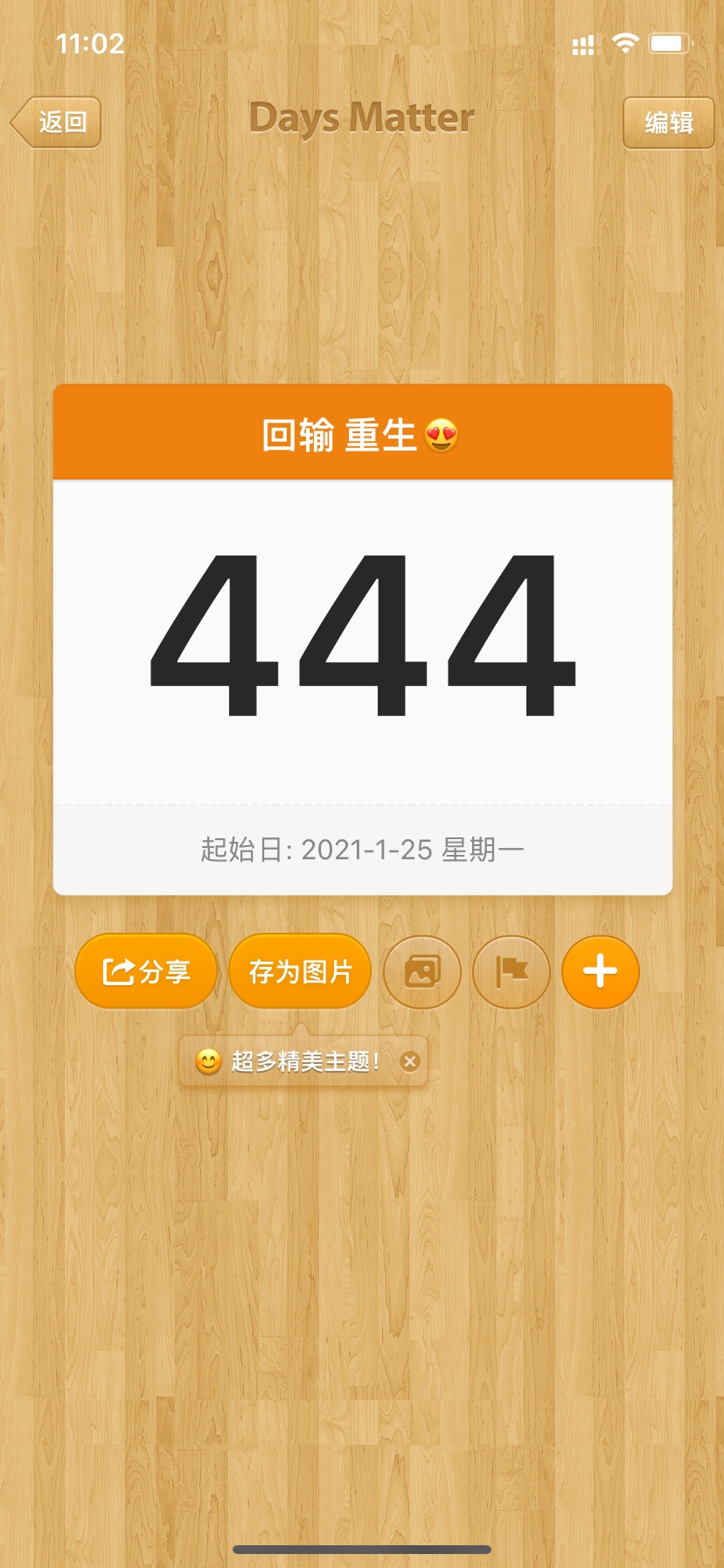
Task: Add a new event with plus button
Action: (600, 971)
